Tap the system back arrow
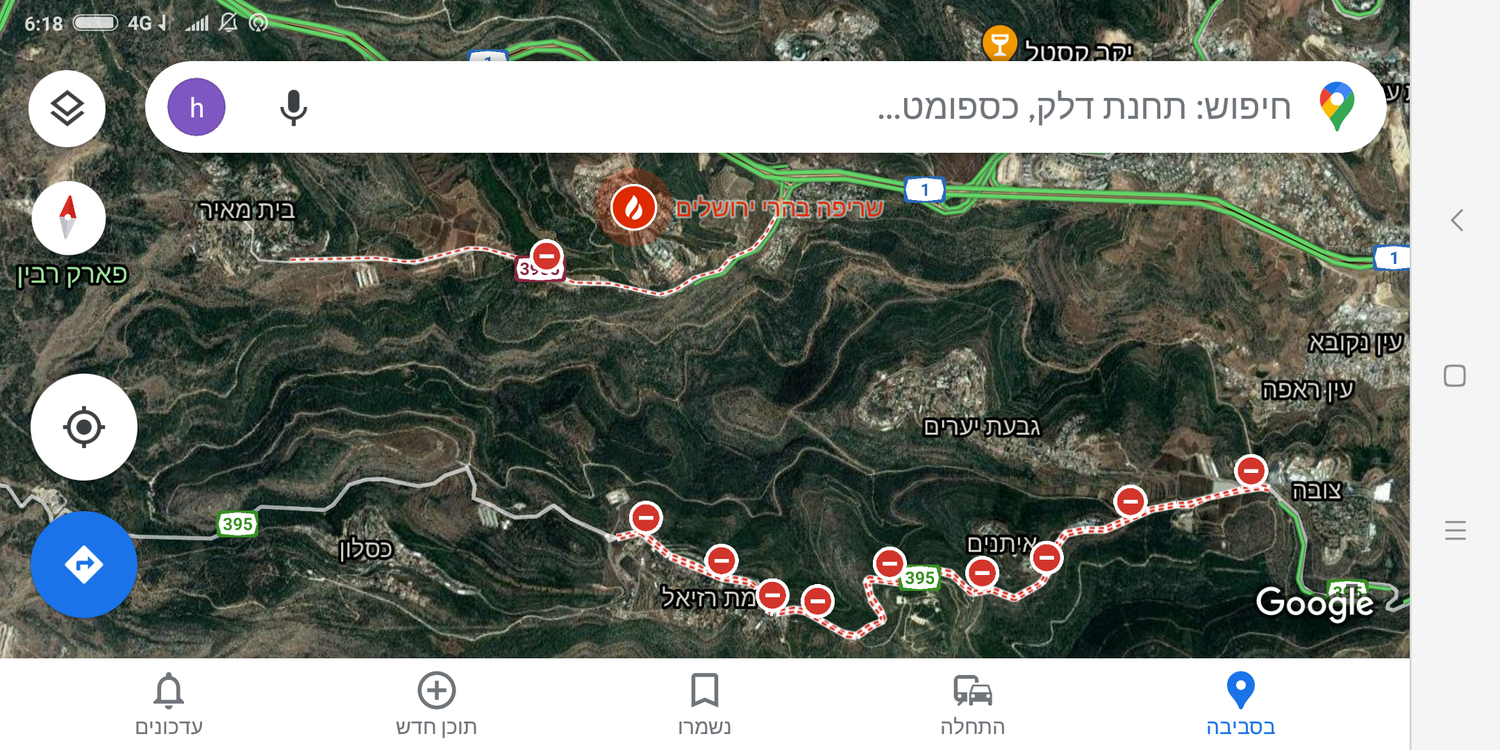The image size is (1500, 750). pyautogui.click(x=1456, y=220)
